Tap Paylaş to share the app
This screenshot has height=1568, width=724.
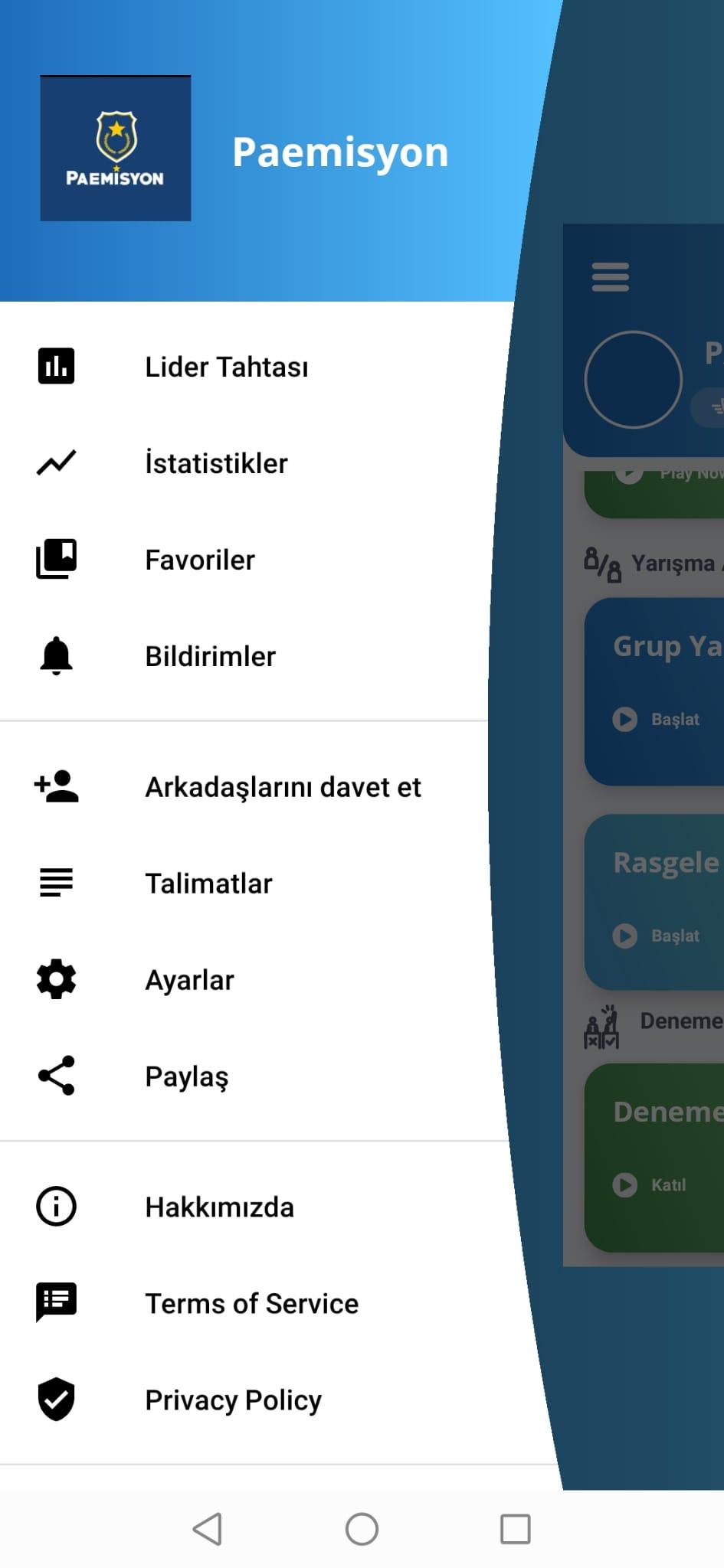[x=187, y=1076]
